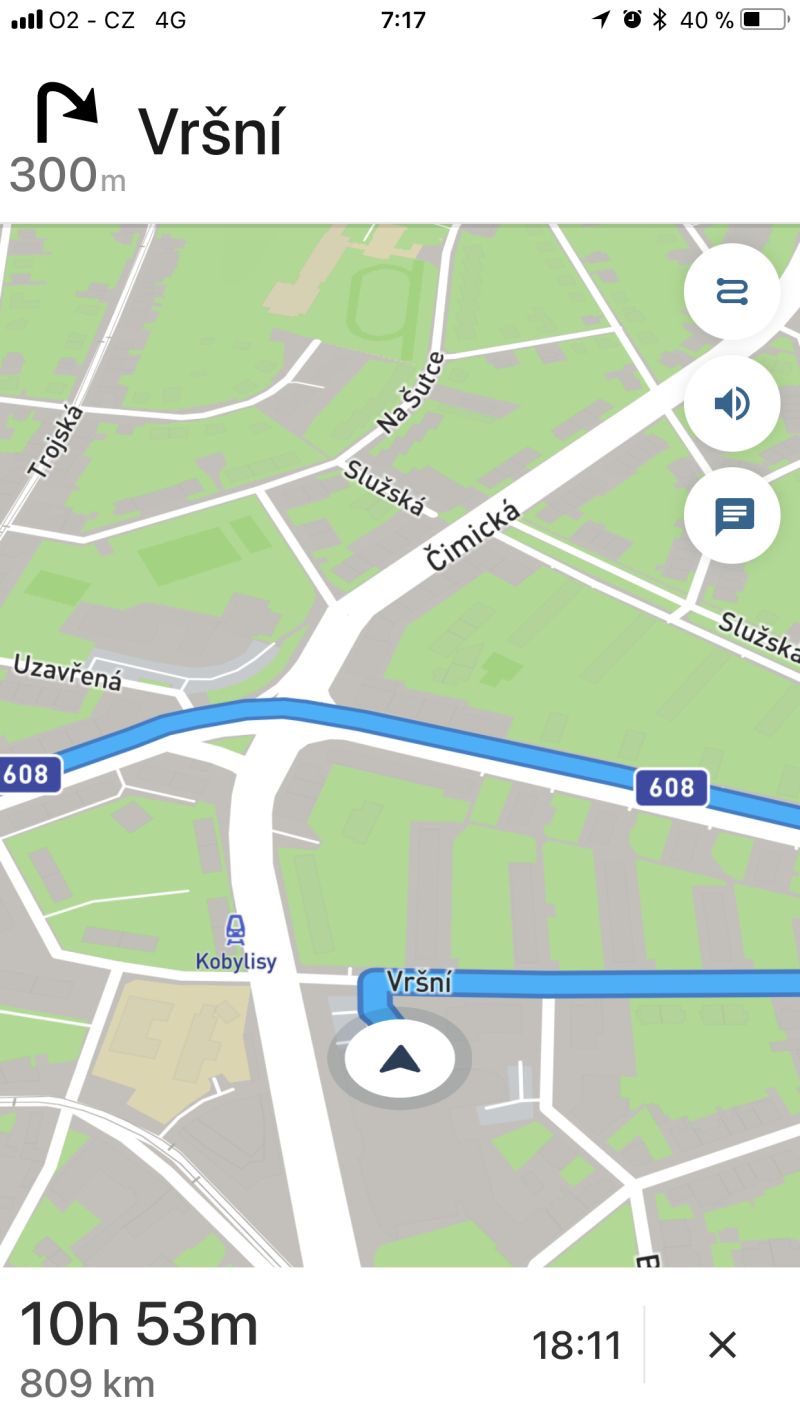Tap the current position arrow marker
Screen dimensions: 800x1422
click(400, 1058)
